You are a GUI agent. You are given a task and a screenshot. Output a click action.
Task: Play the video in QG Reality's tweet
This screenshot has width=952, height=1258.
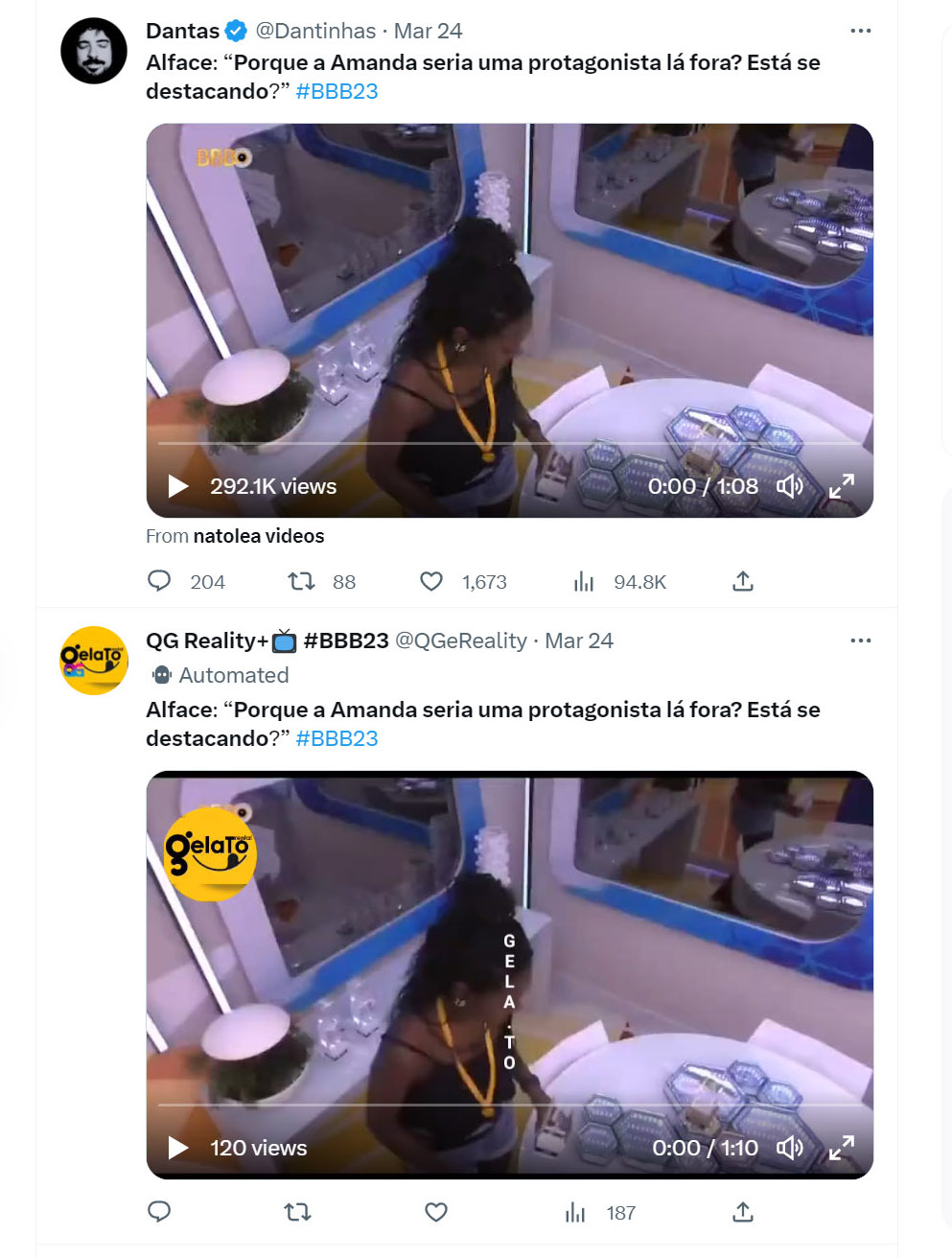178,1148
